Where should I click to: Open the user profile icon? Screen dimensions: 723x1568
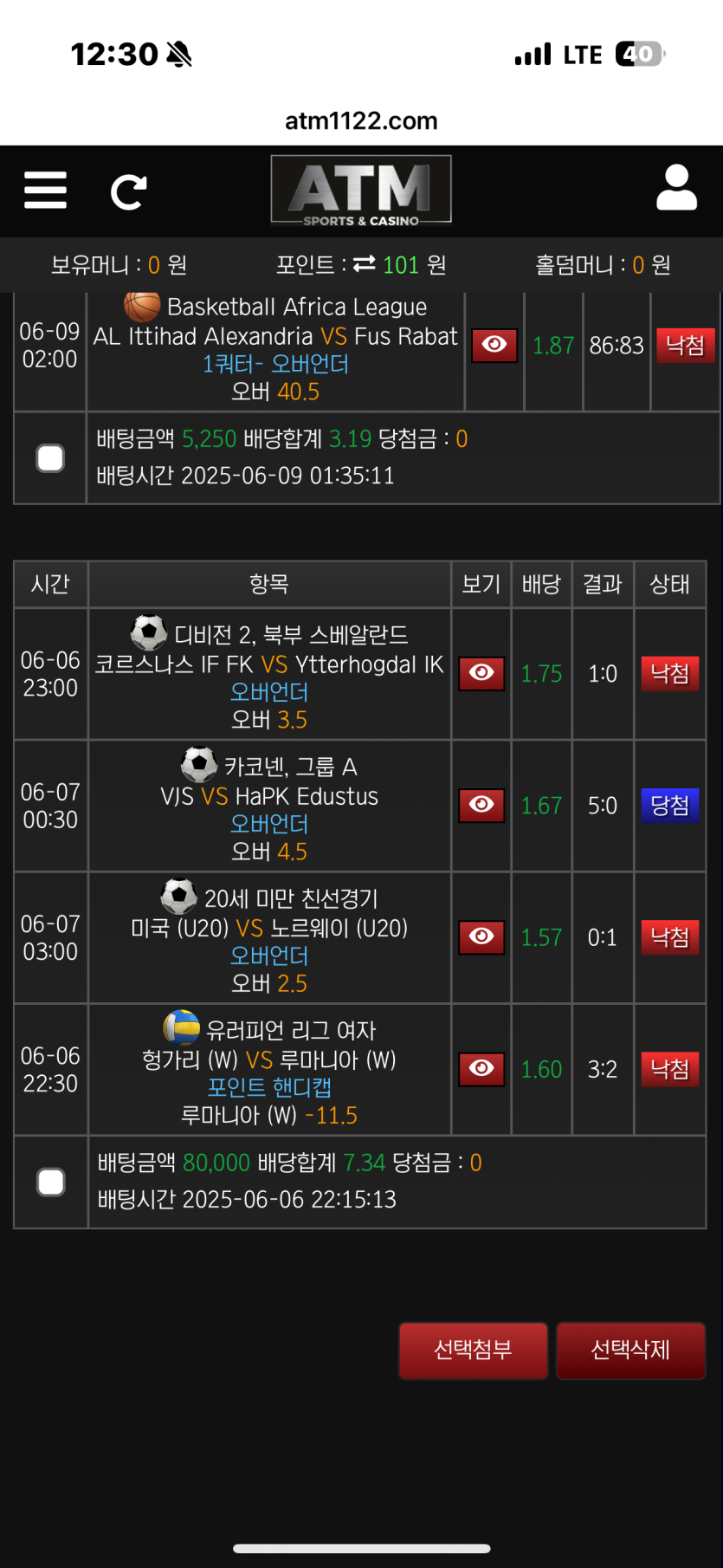coord(676,187)
